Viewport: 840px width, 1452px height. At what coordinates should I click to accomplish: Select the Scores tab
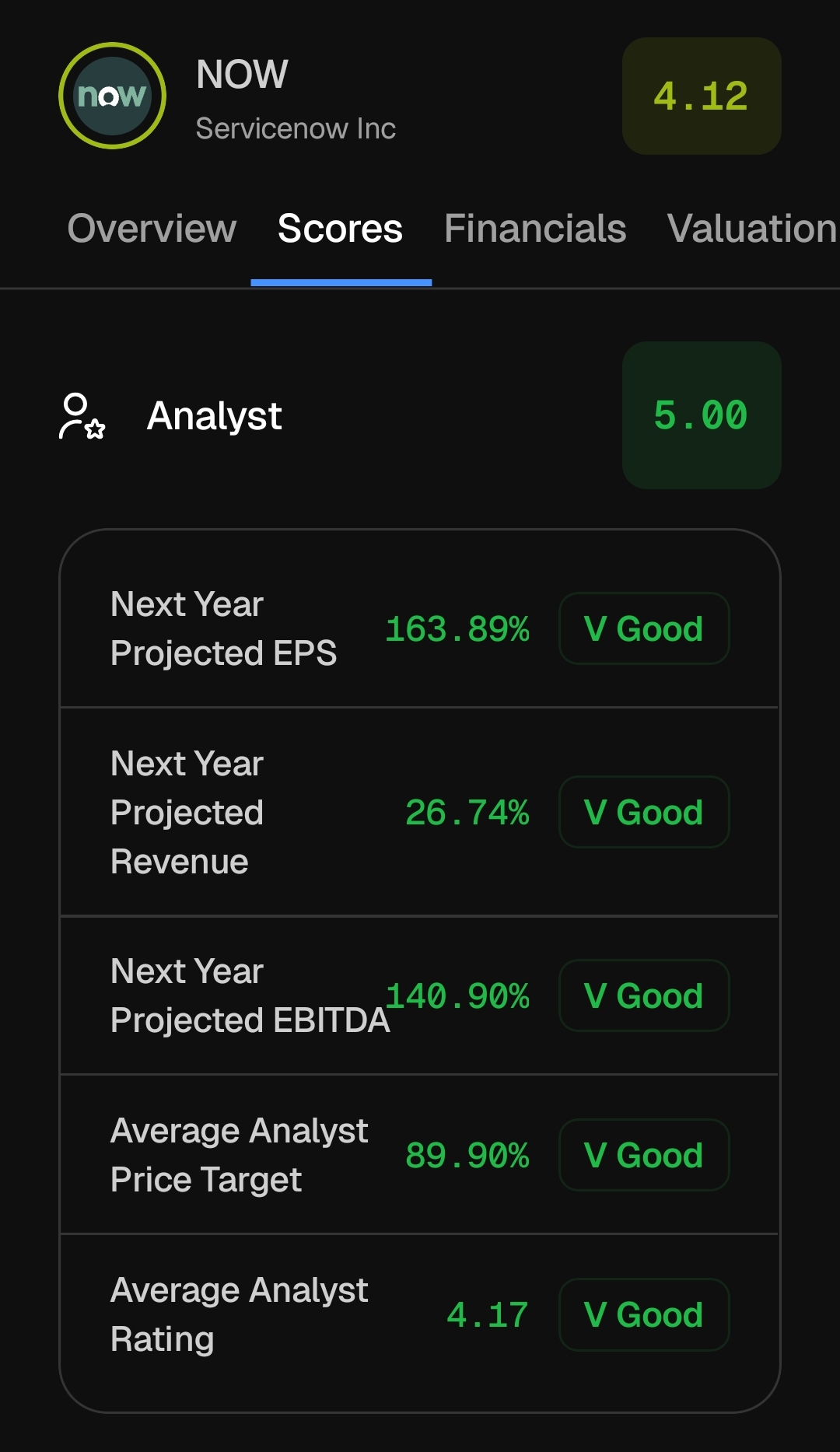tap(341, 229)
